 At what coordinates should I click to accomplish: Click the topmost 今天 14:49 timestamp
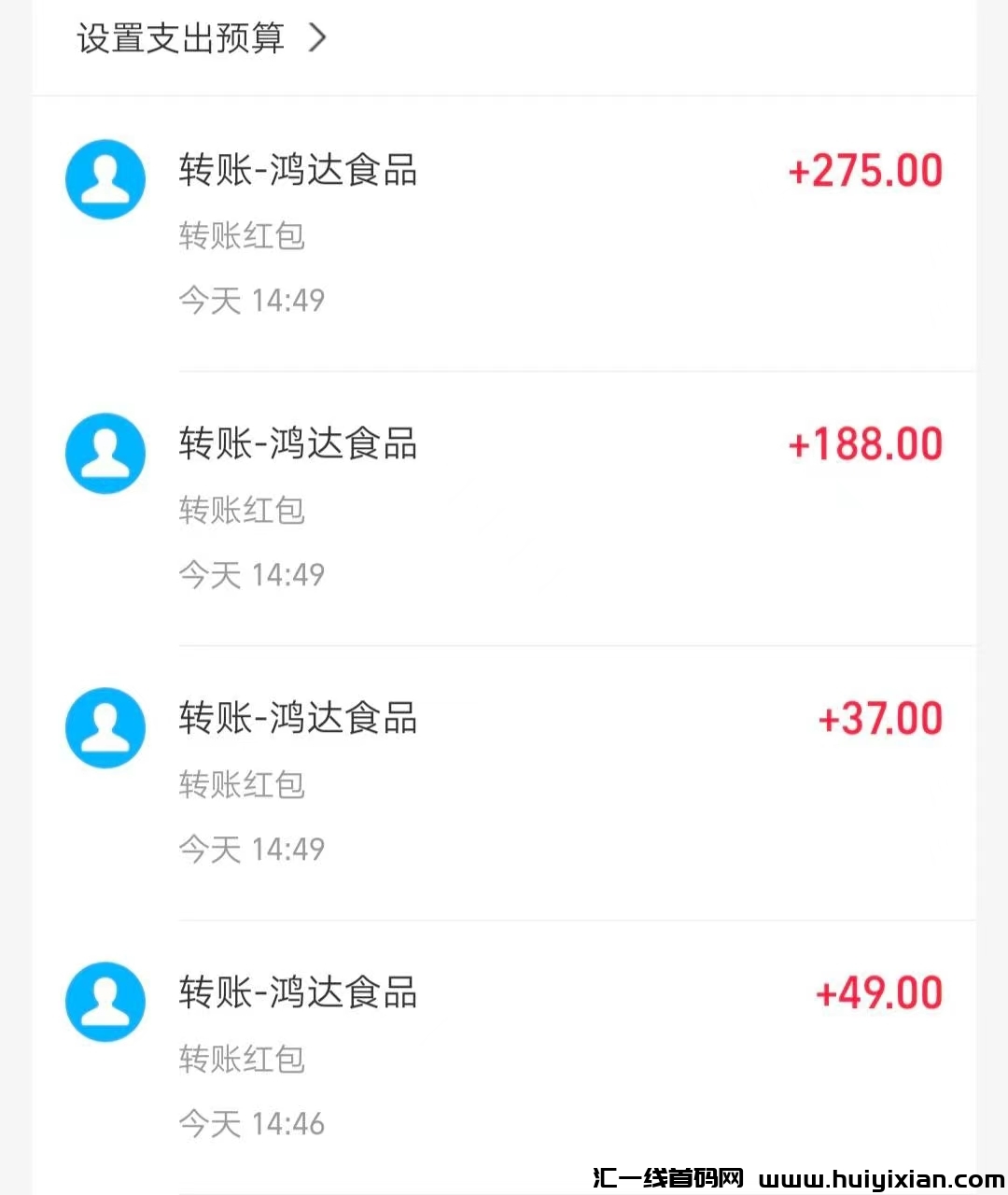coord(251,300)
